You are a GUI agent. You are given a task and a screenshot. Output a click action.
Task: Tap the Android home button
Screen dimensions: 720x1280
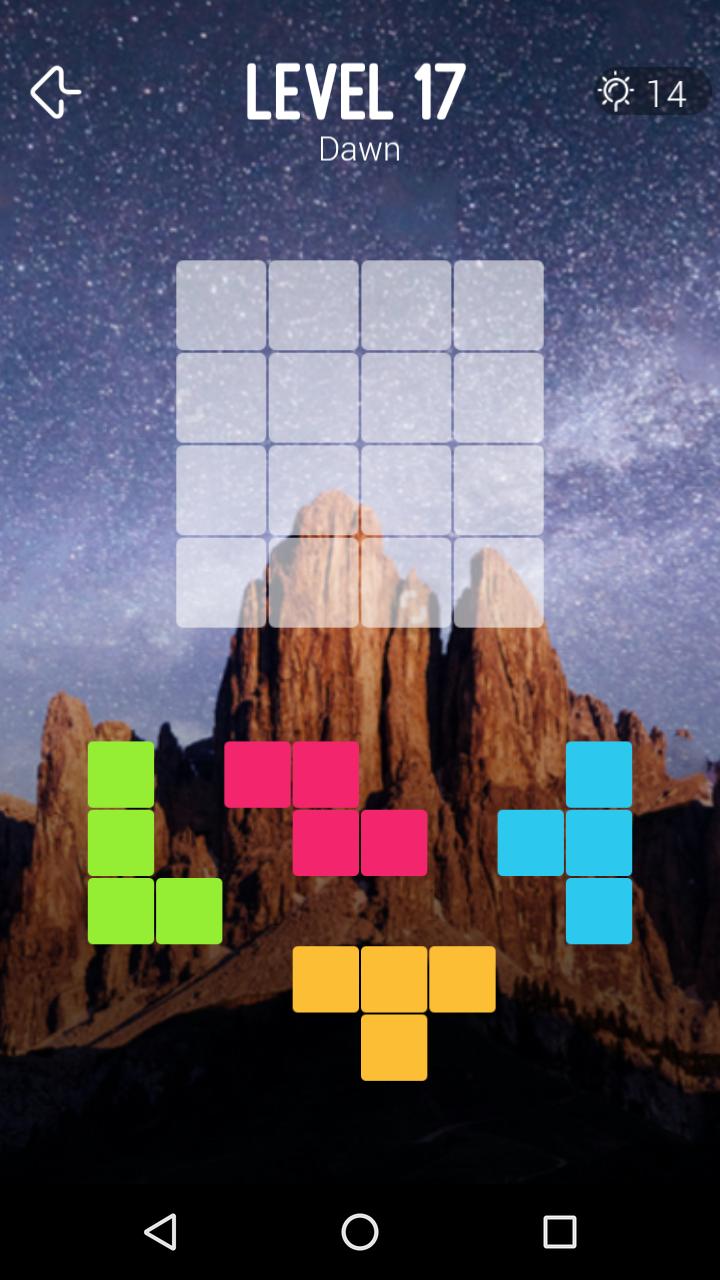[x=360, y=1232]
